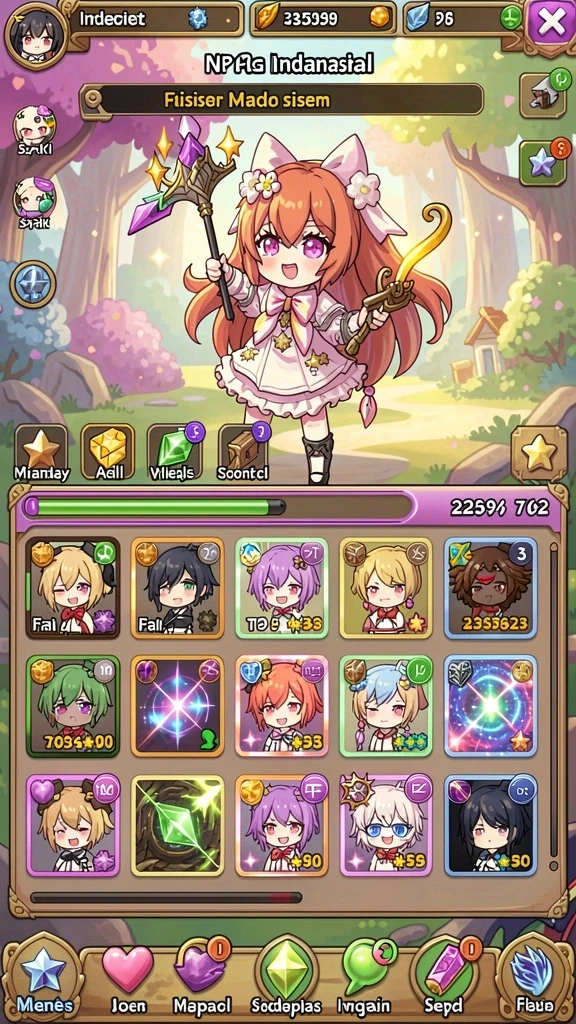
Task: Open the Adil gold cube button
Action: click(108, 453)
